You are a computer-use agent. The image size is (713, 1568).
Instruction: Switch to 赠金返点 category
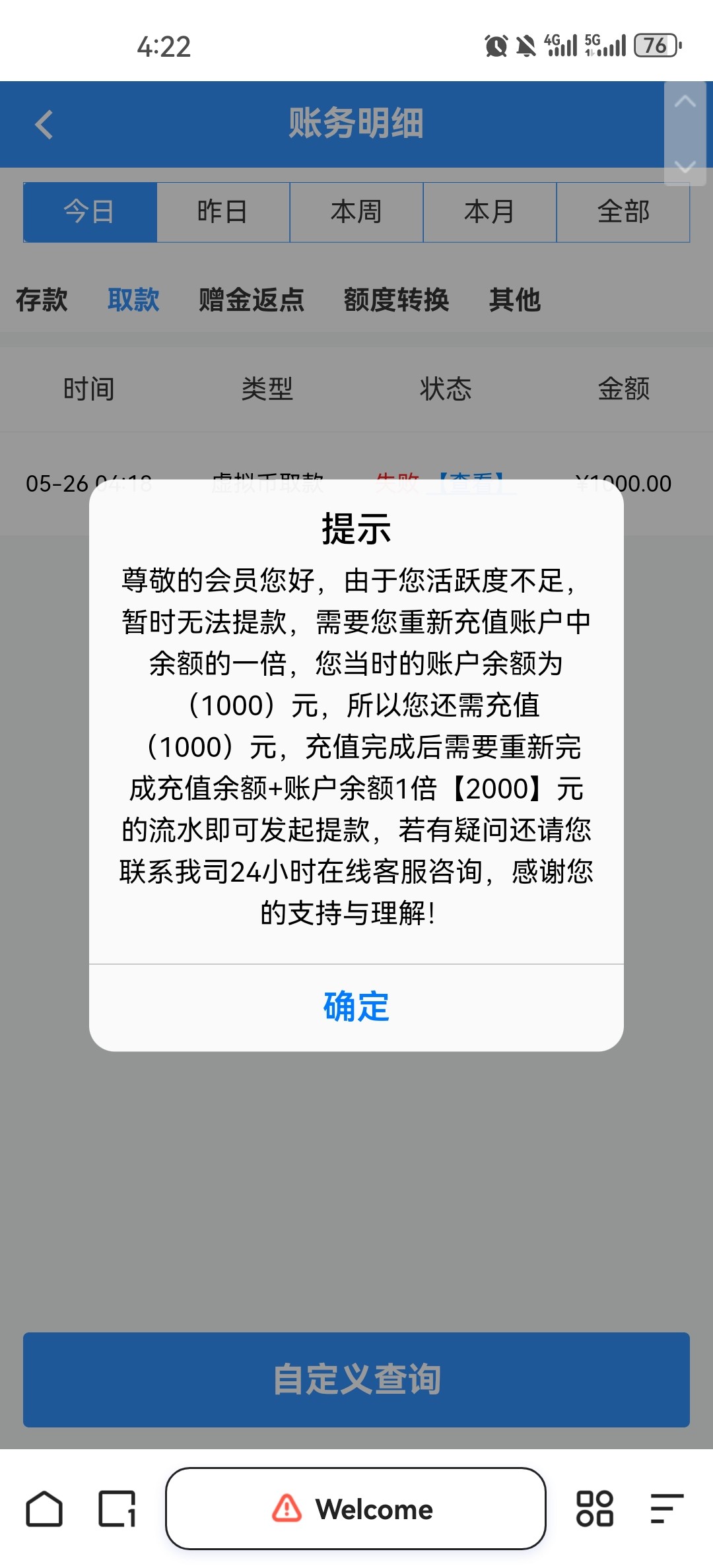pos(252,300)
